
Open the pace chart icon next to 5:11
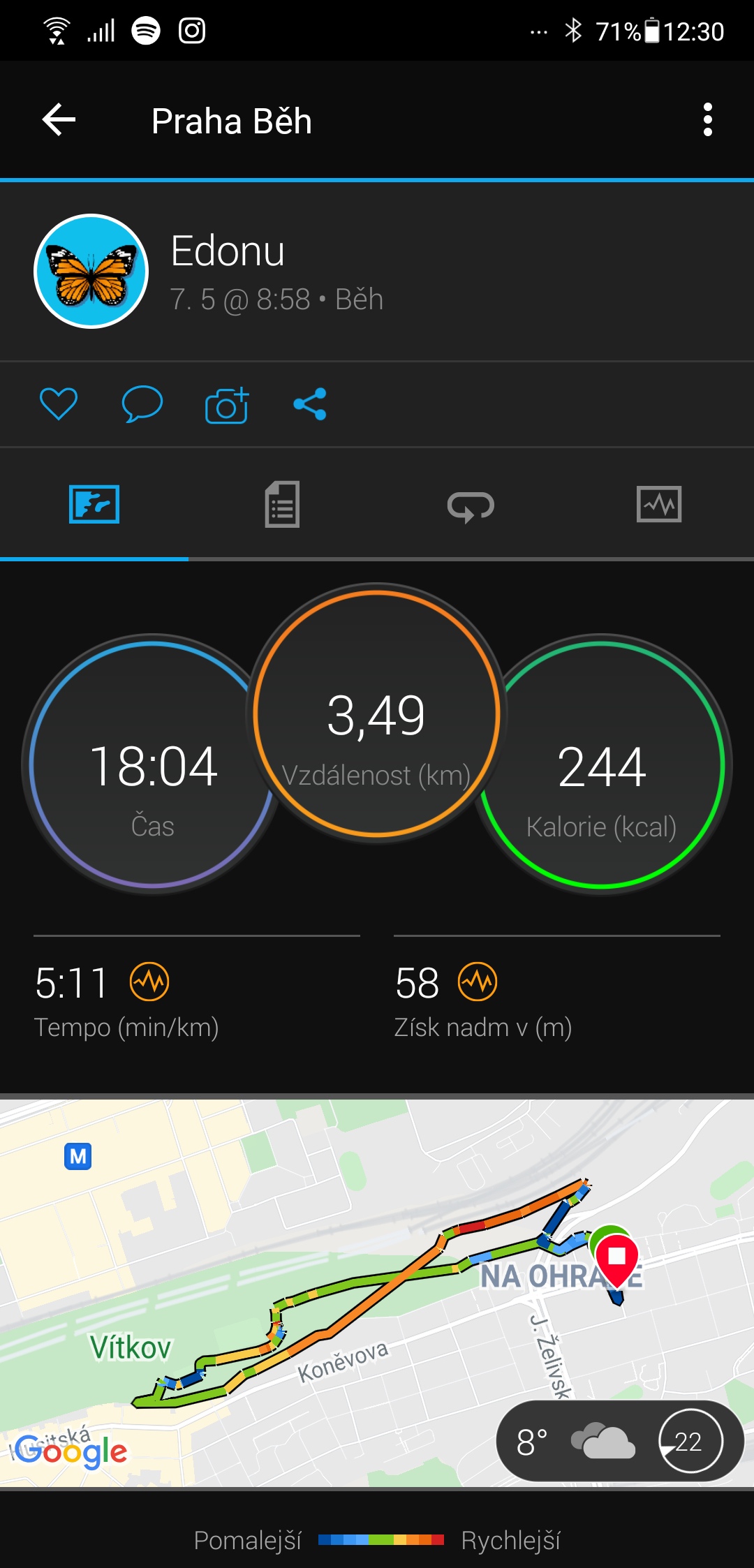coord(149,982)
